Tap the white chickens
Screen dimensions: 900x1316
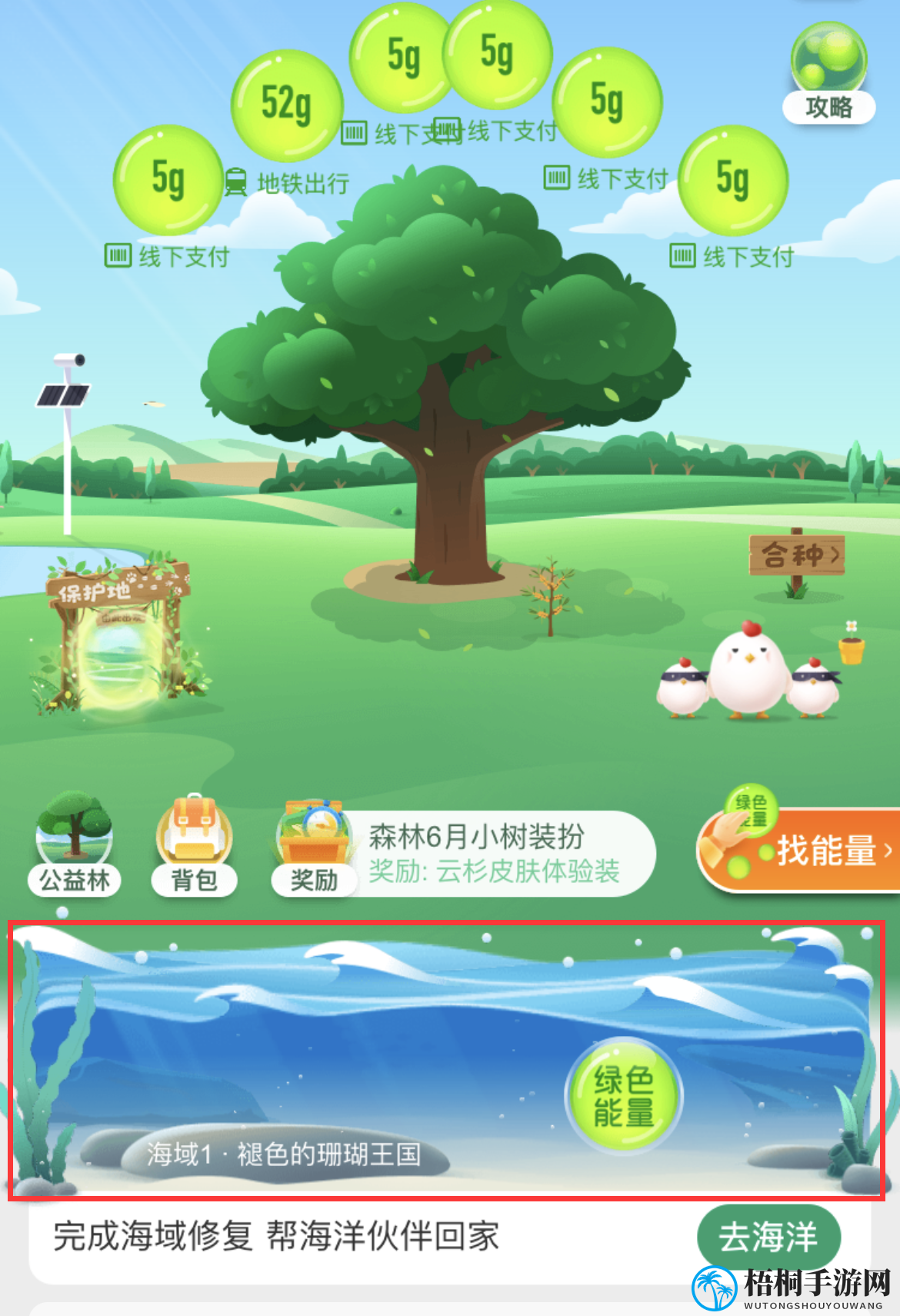click(x=748, y=673)
